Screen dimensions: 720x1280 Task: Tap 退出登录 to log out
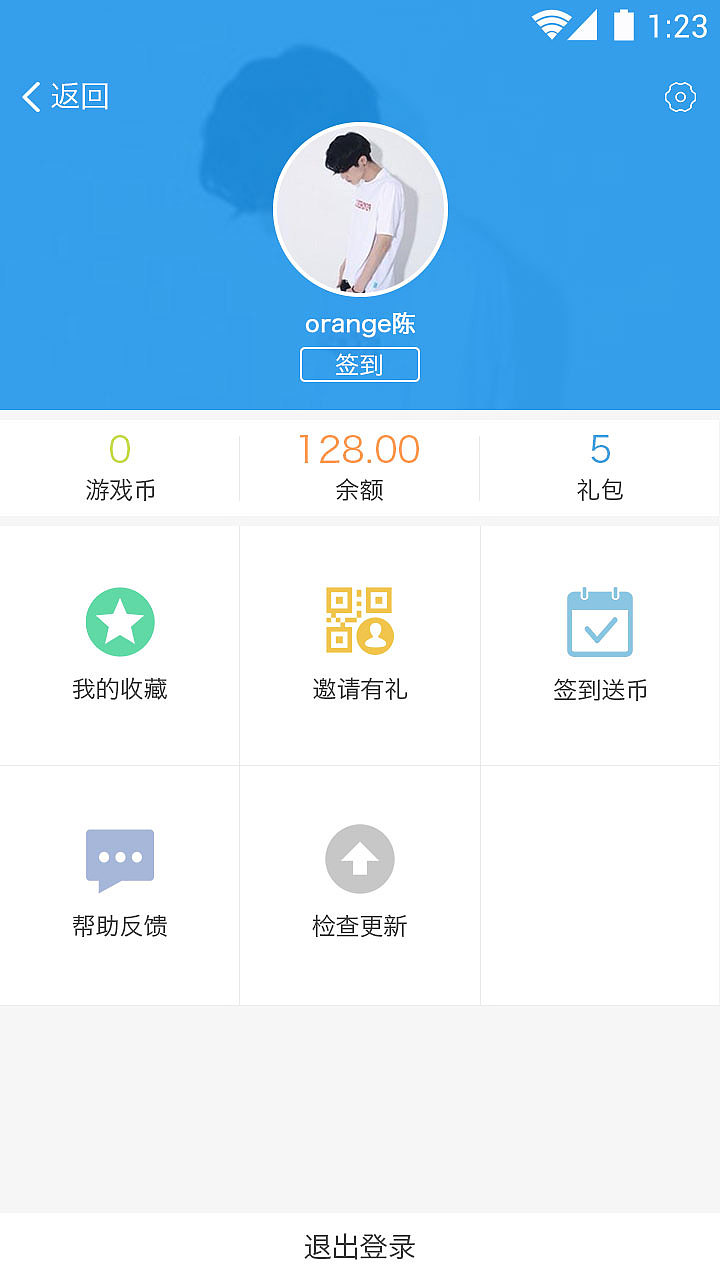tap(360, 1246)
